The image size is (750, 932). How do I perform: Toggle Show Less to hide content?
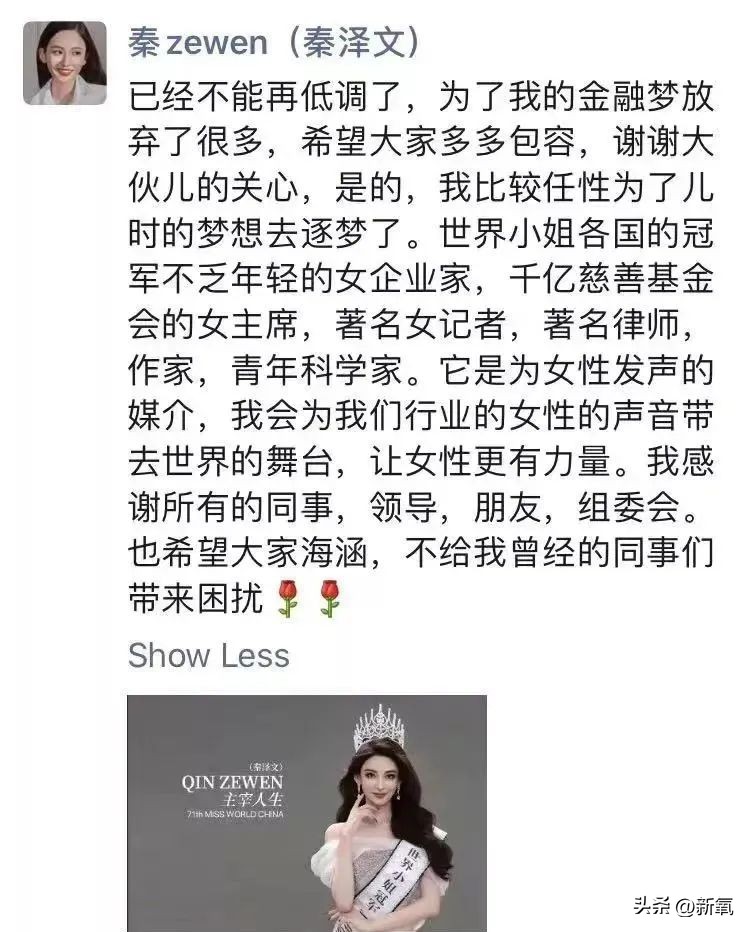(207, 655)
